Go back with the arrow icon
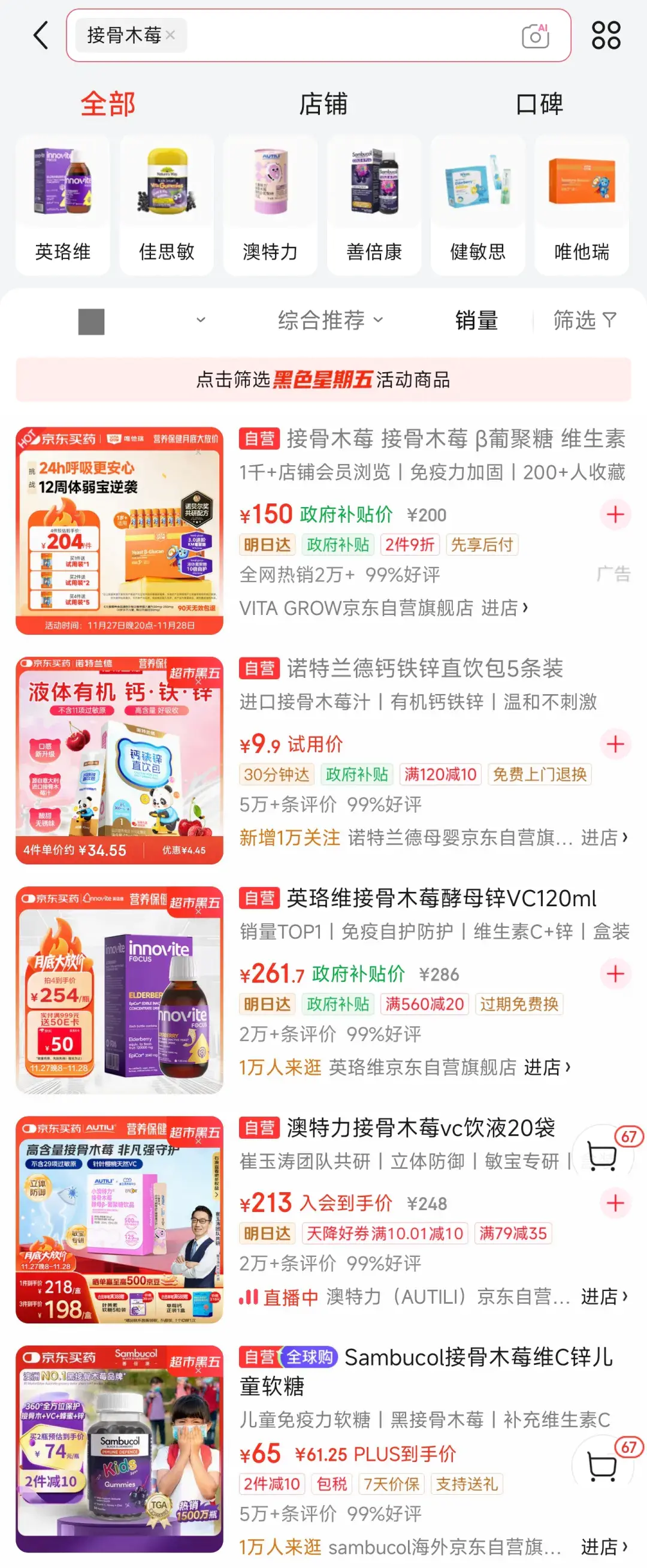 [x=41, y=35]
